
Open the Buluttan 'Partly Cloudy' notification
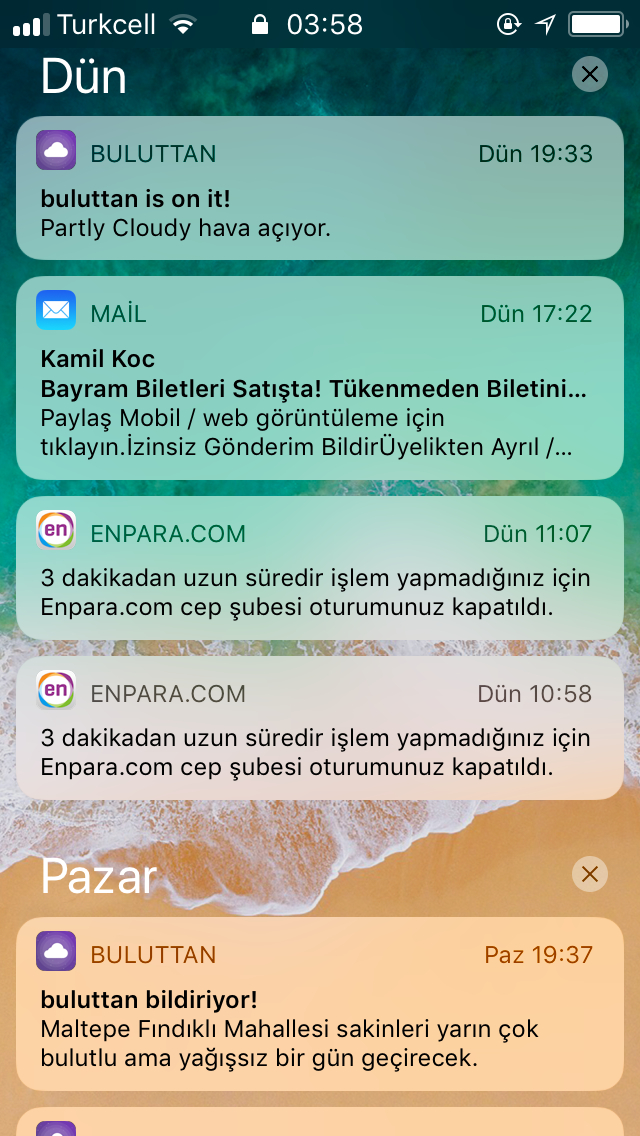320,188
